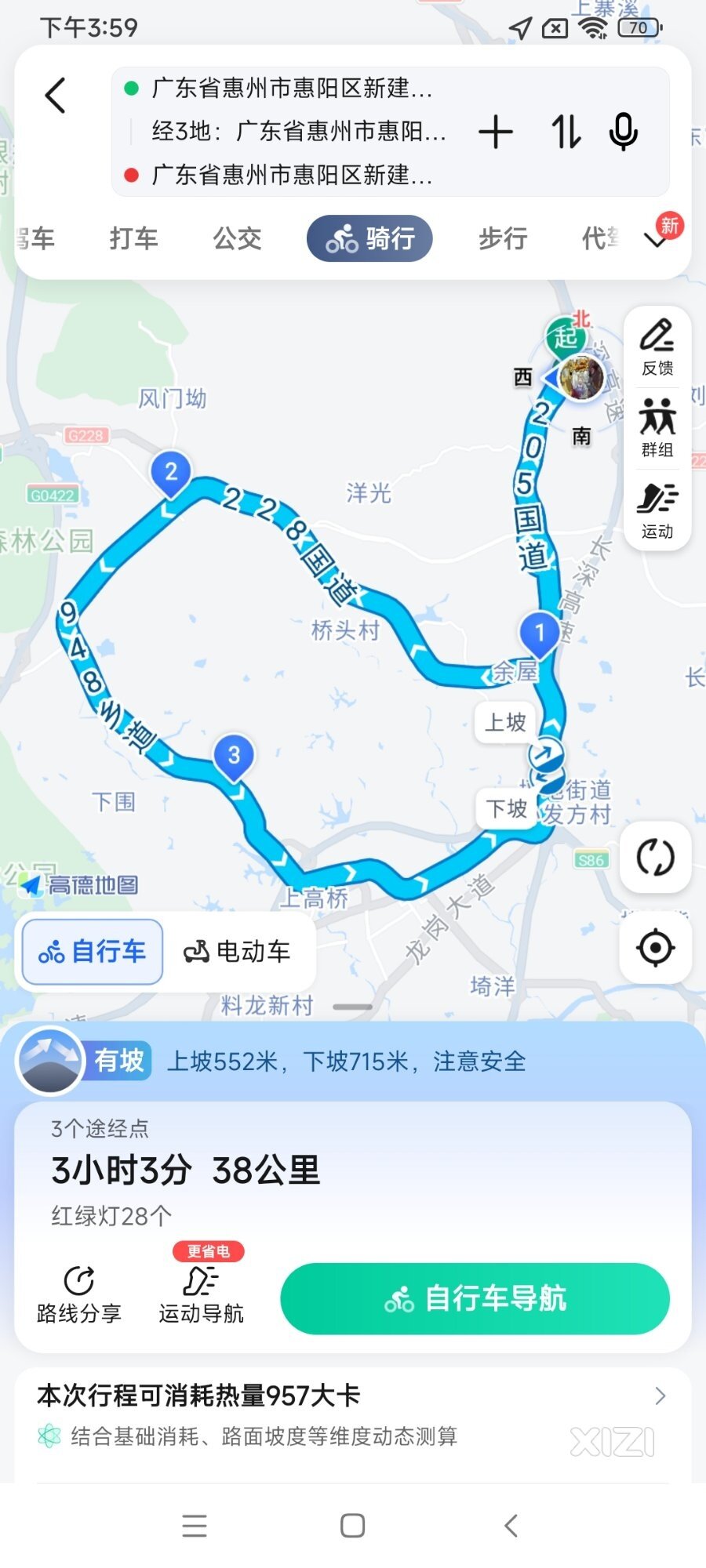Viewport: 706px width, 1568px height.
Task: Share this route via 路线分享
Action: 79,1295
